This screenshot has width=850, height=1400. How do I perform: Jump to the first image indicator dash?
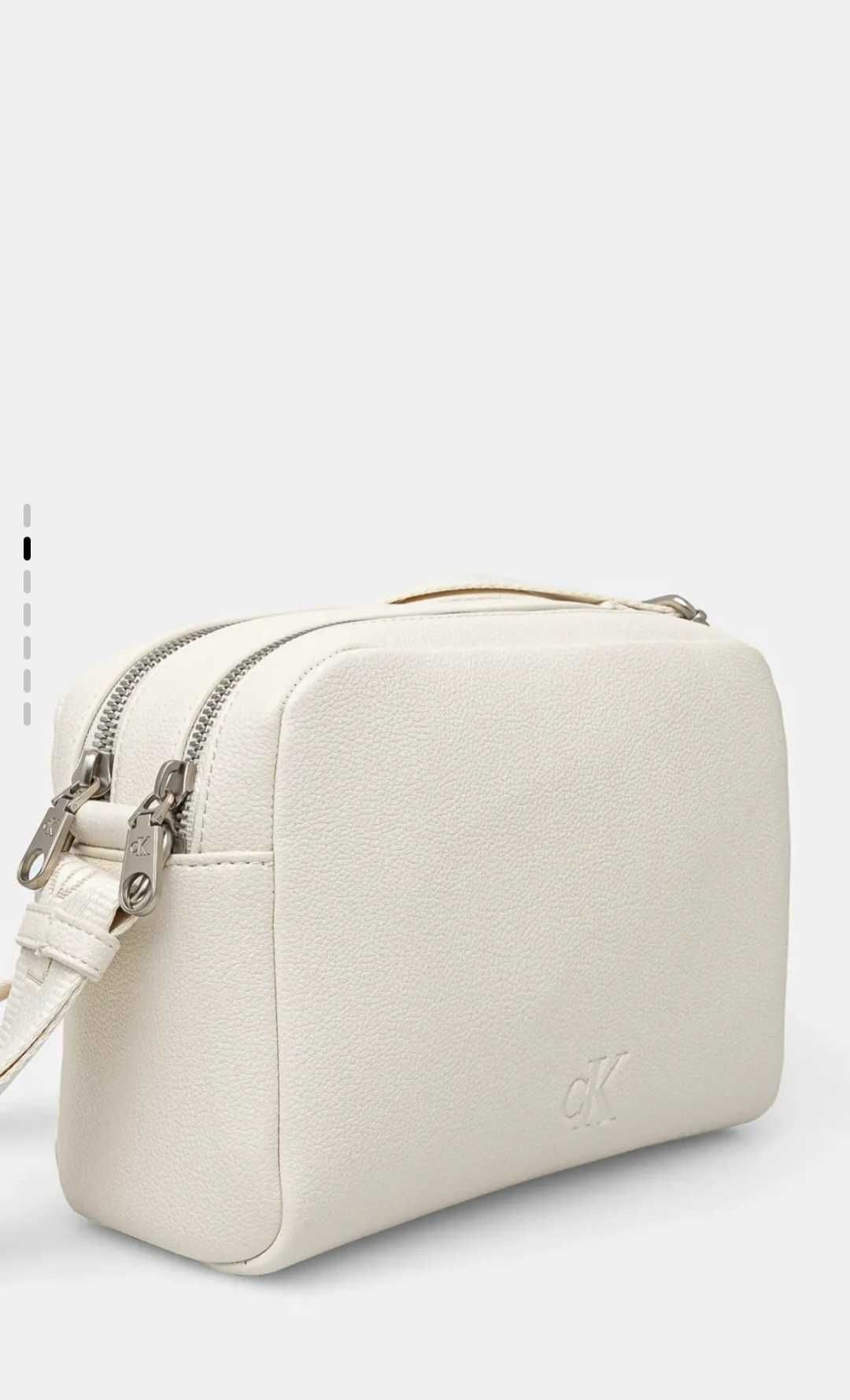point(27,515)
